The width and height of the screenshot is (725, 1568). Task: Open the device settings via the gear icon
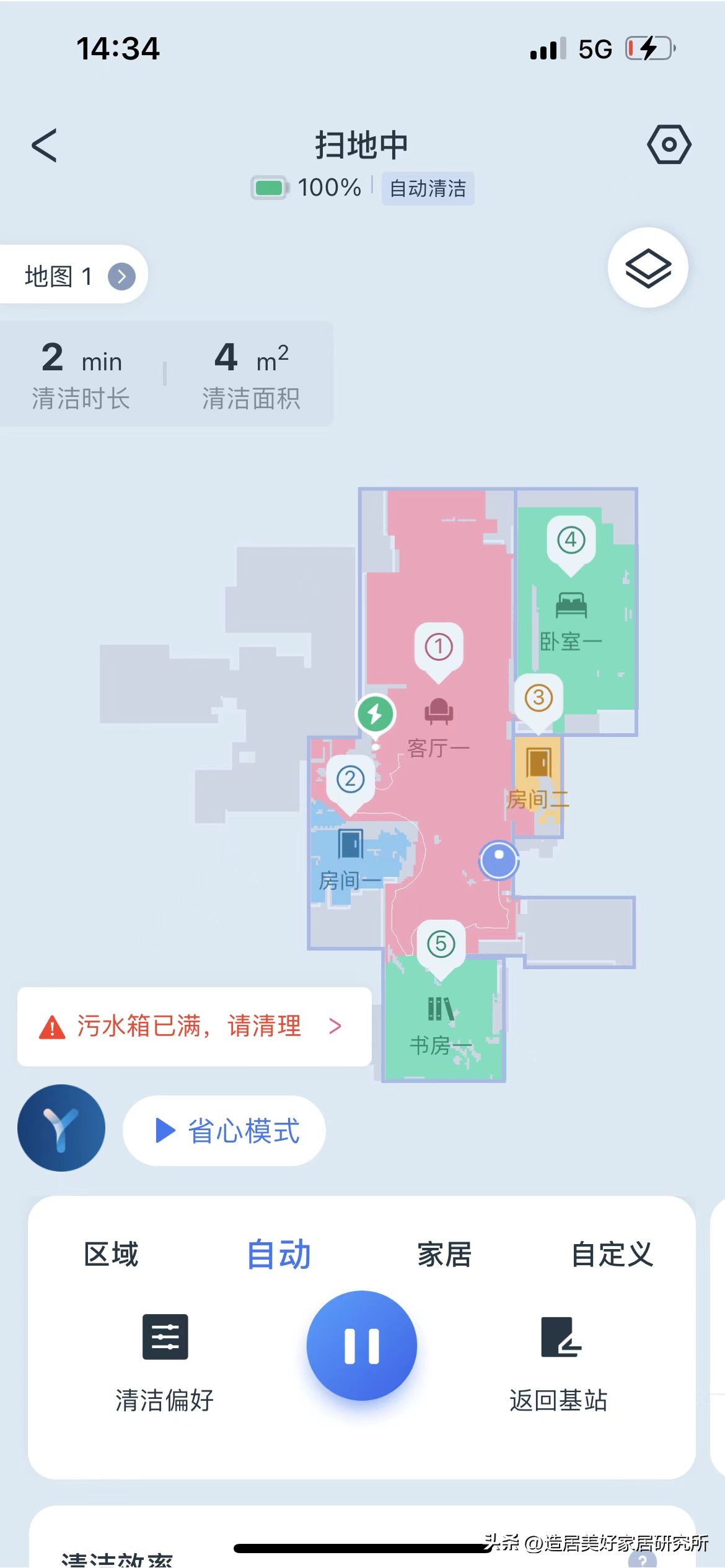[x=670, y=144]
